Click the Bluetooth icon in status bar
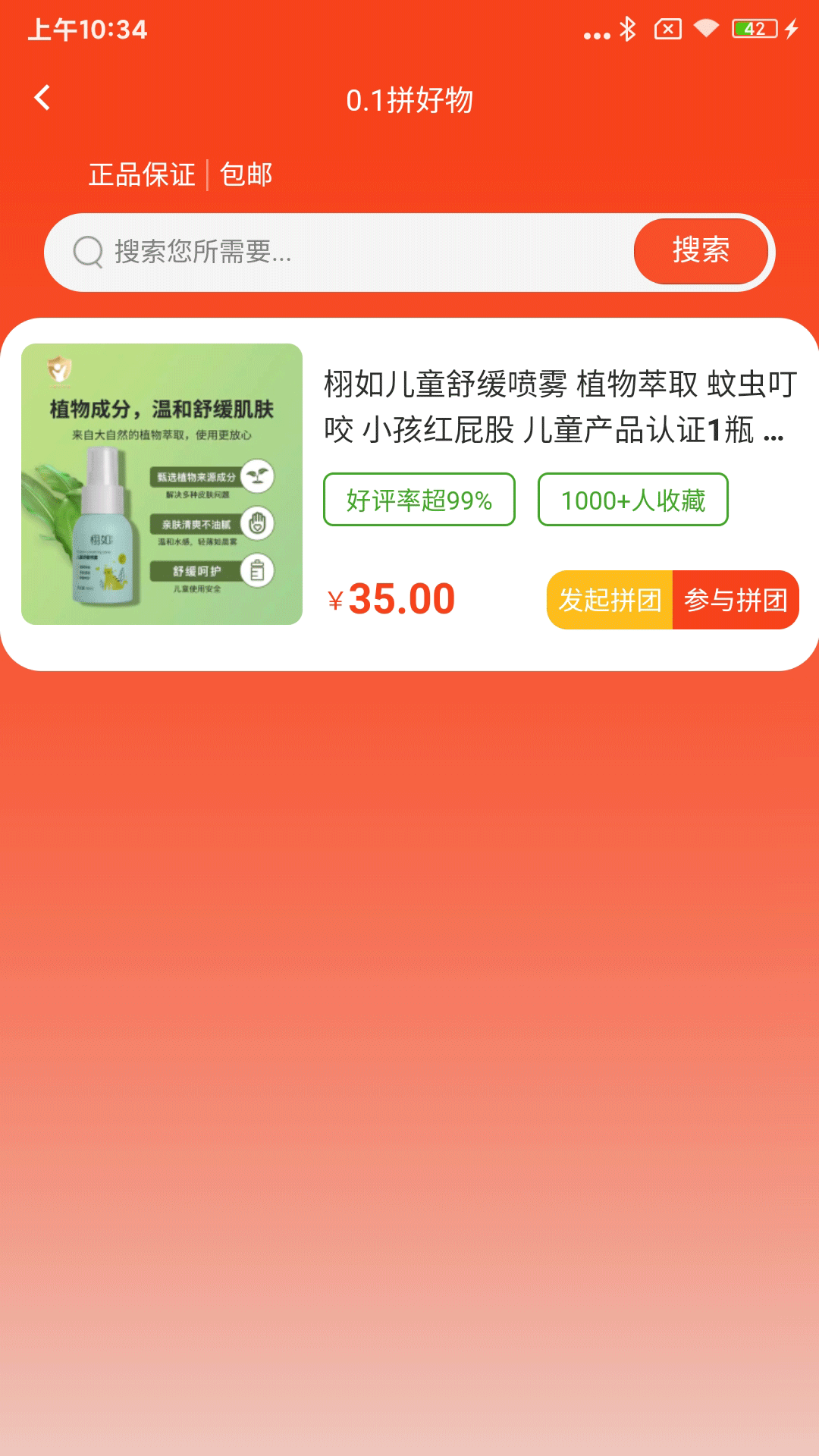 point(626,28)
